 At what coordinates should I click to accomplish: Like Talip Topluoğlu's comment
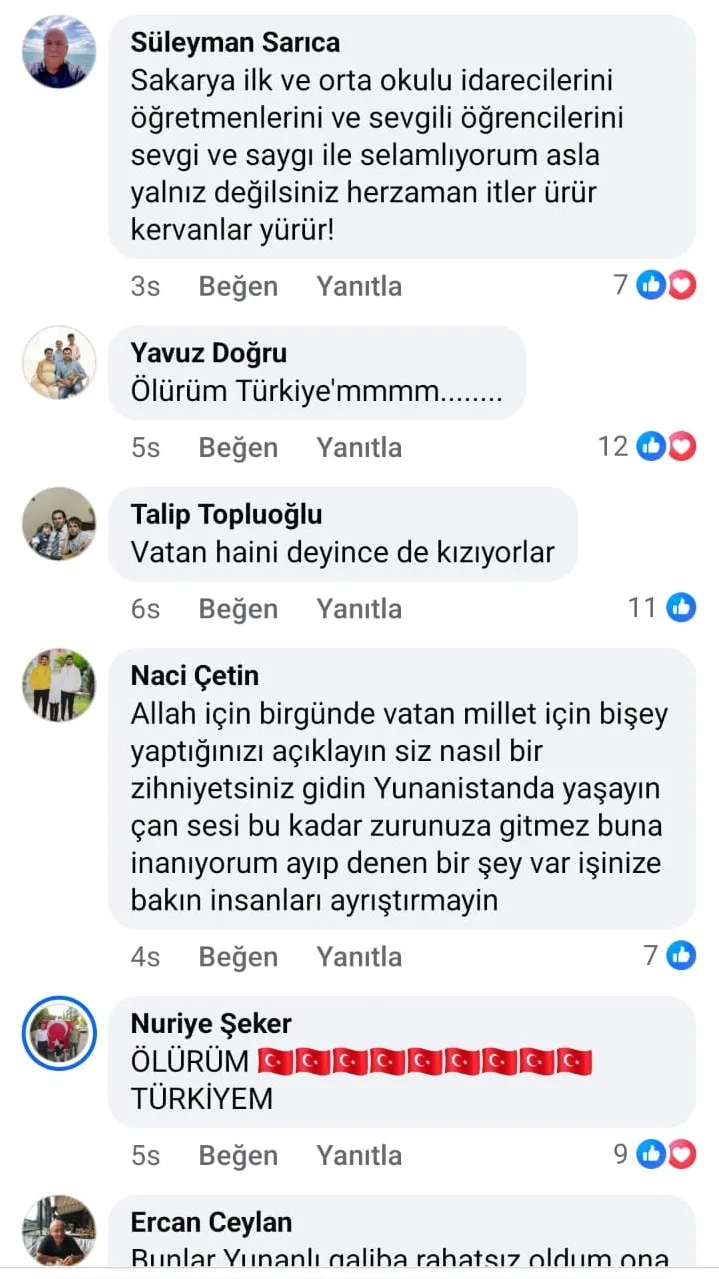[x=238, y=608]
